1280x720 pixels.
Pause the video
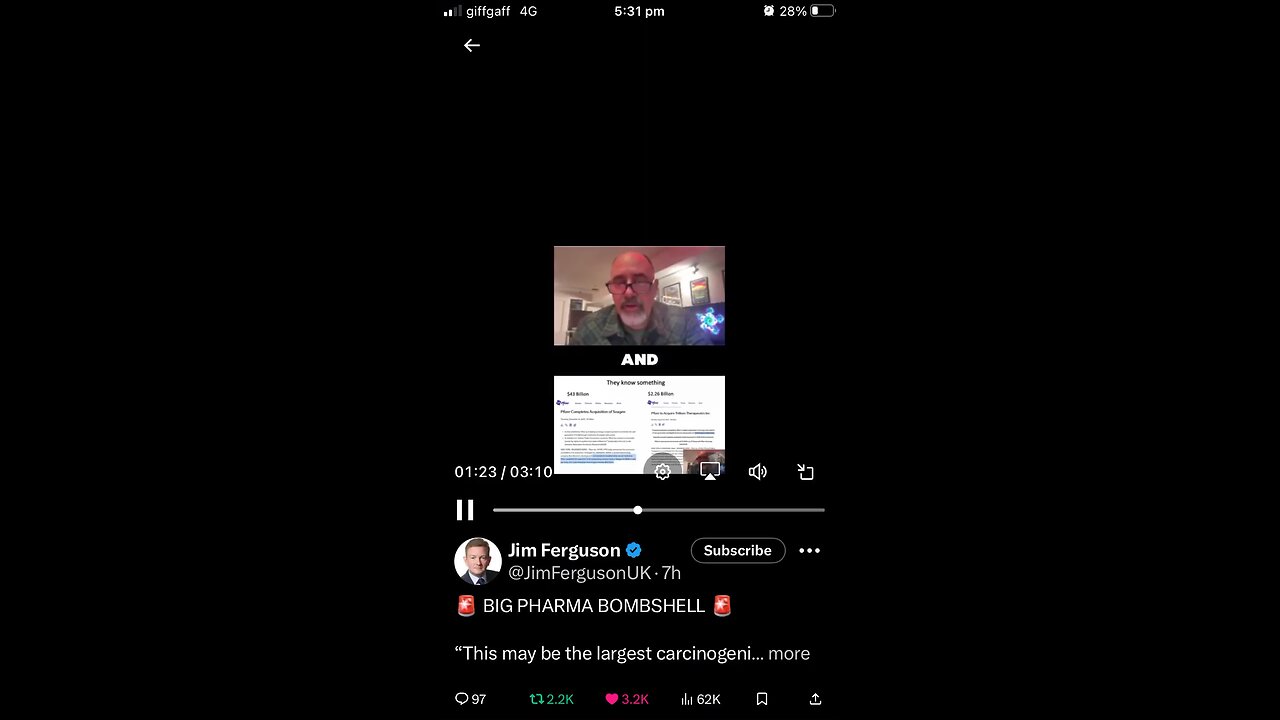tap(465, 510)
